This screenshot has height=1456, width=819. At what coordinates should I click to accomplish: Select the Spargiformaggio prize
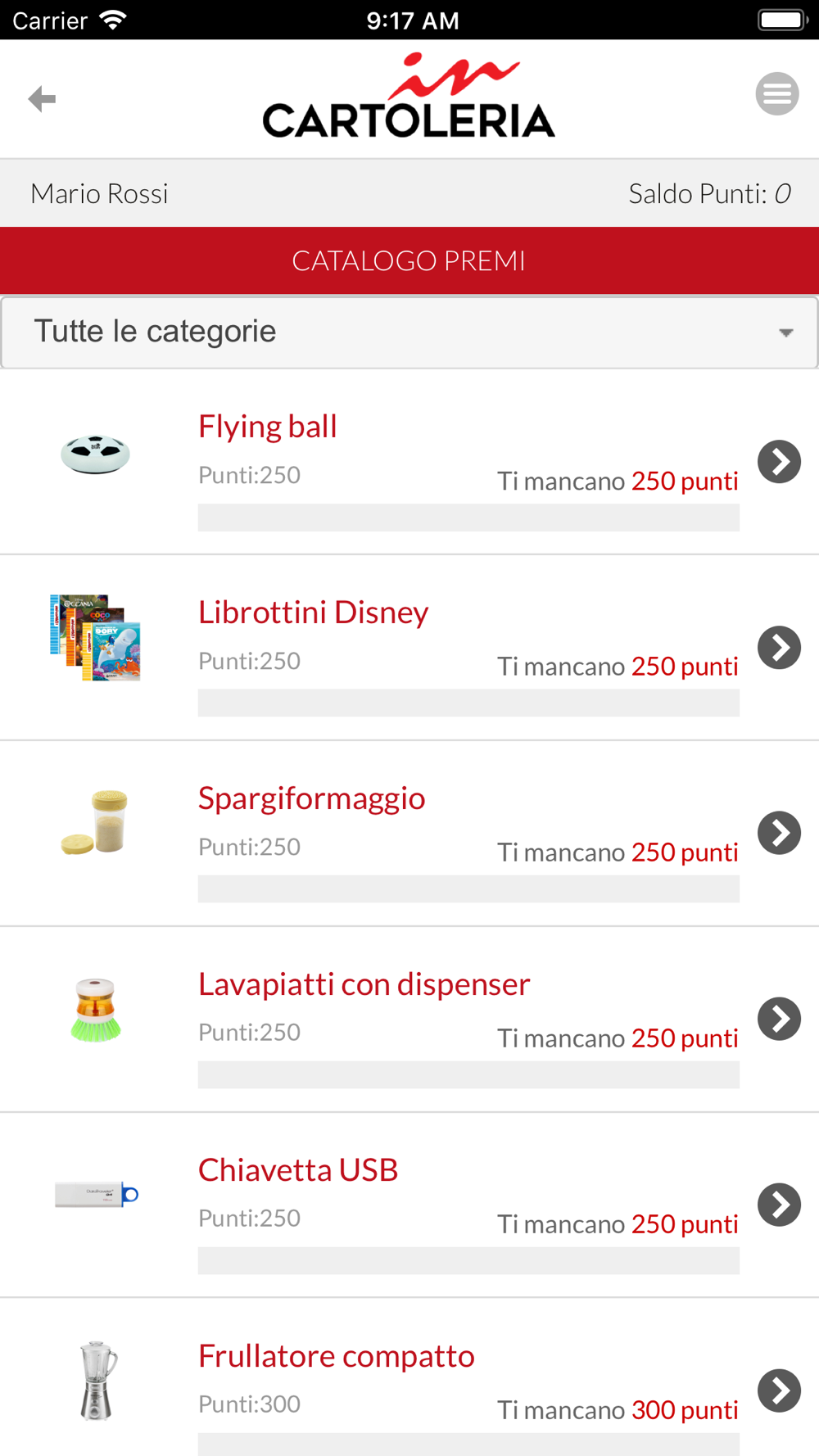(409, 834)
